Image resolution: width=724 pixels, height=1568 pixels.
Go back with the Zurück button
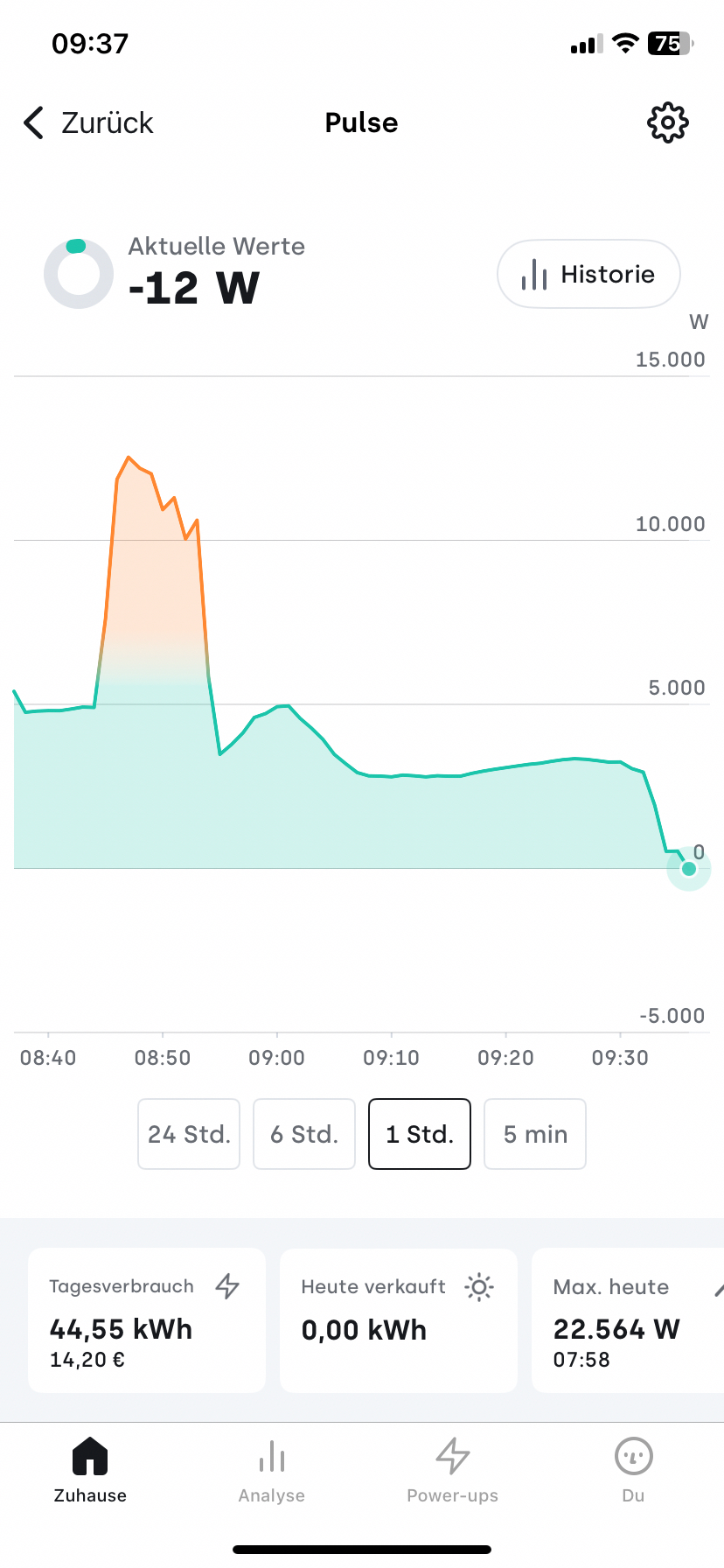pos(88,123)
